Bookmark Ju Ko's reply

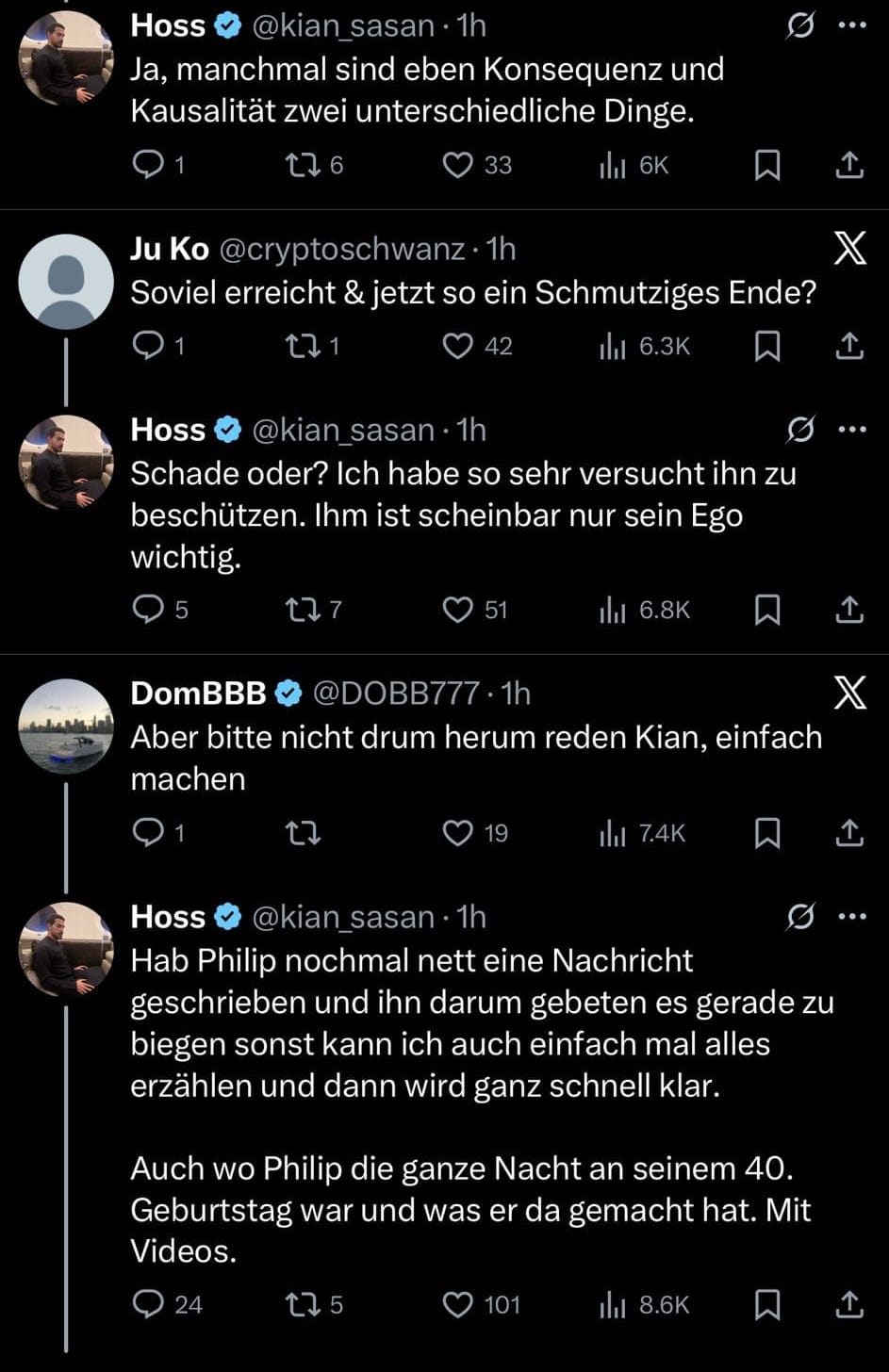pos(767,347)
